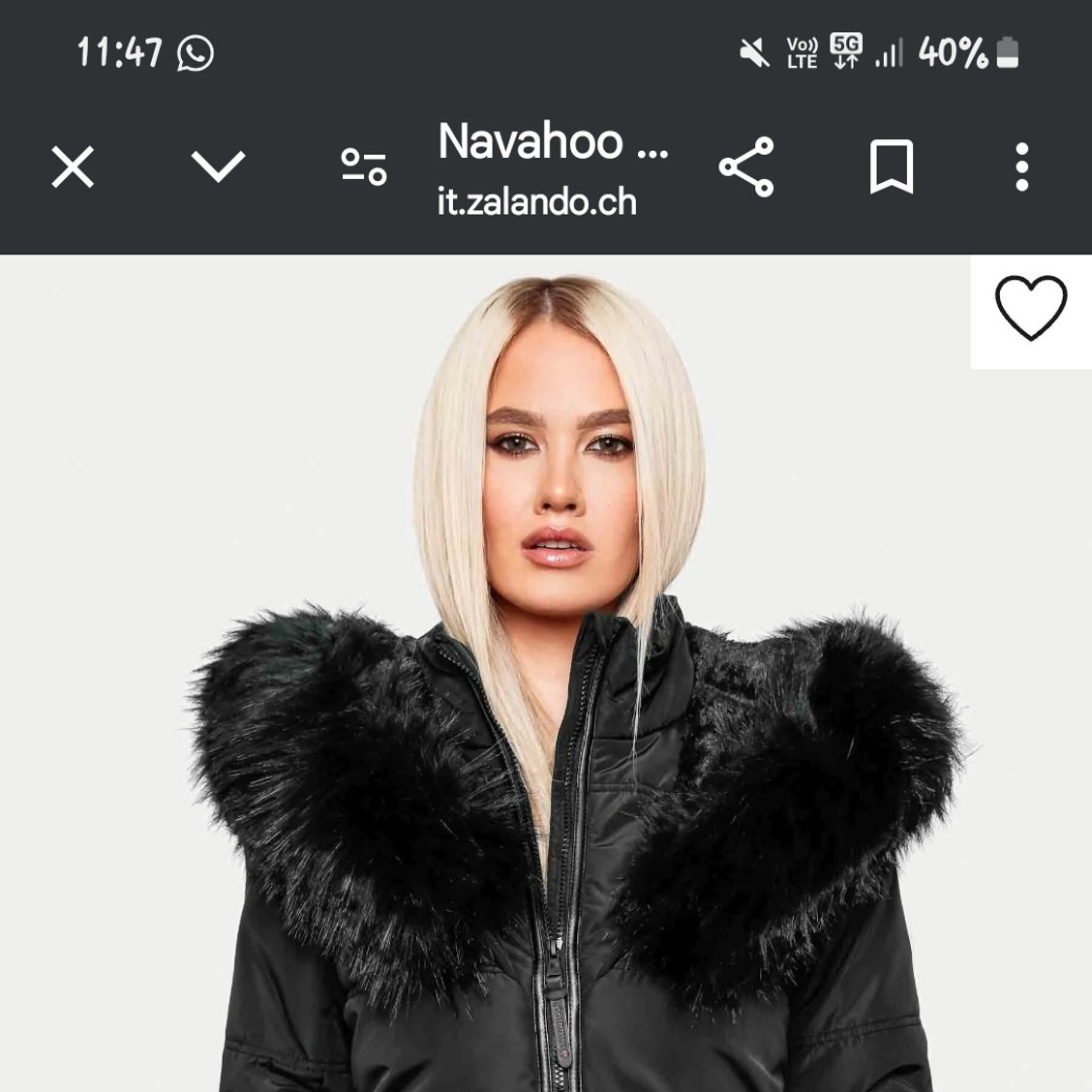Image resolution: width=1092 pixels, height=1092 pixels.
Task: Minimize the tab with the down chevron
Action: coord(218,167)
